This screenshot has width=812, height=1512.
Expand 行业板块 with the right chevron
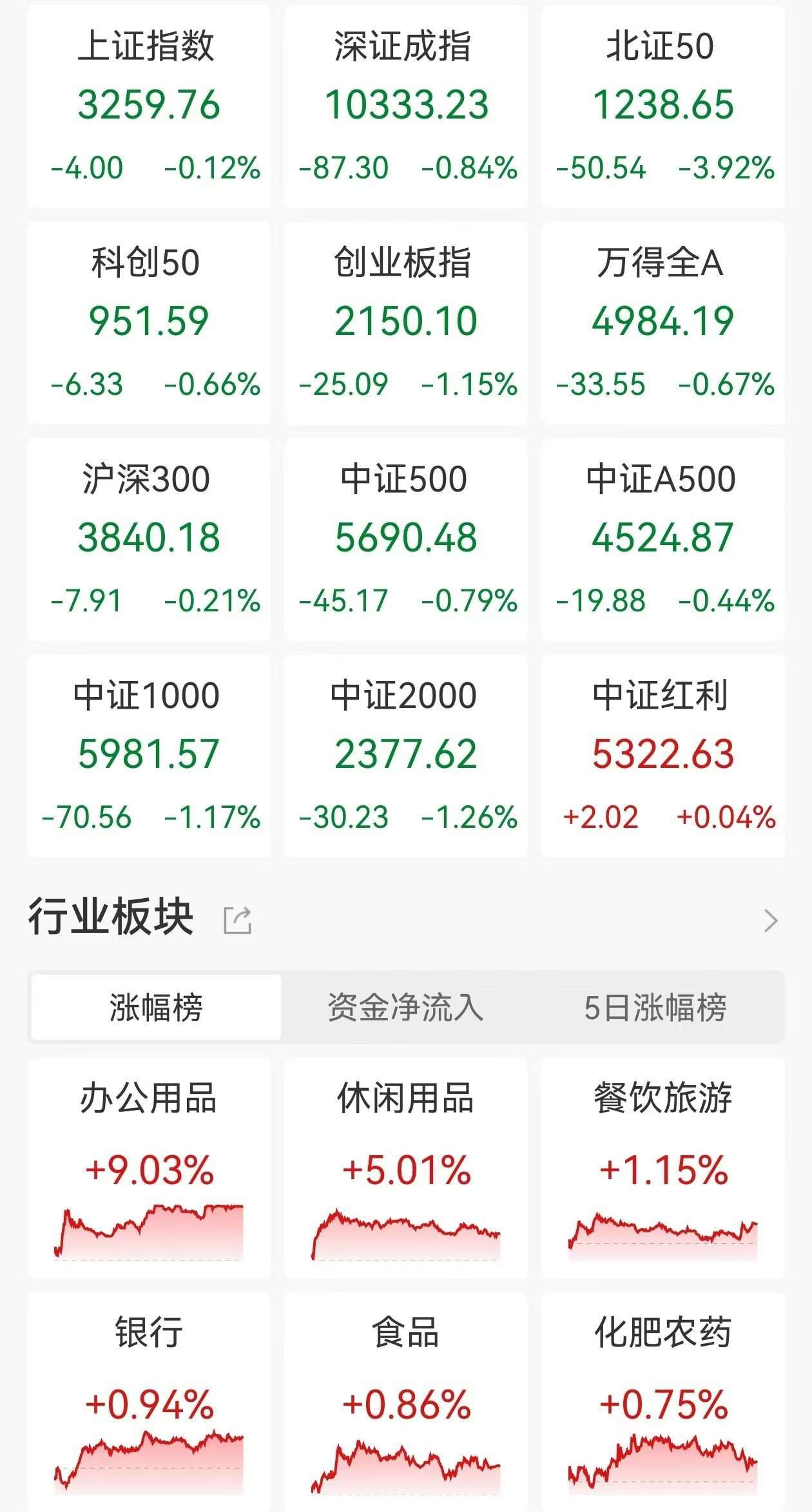(771, 921)
